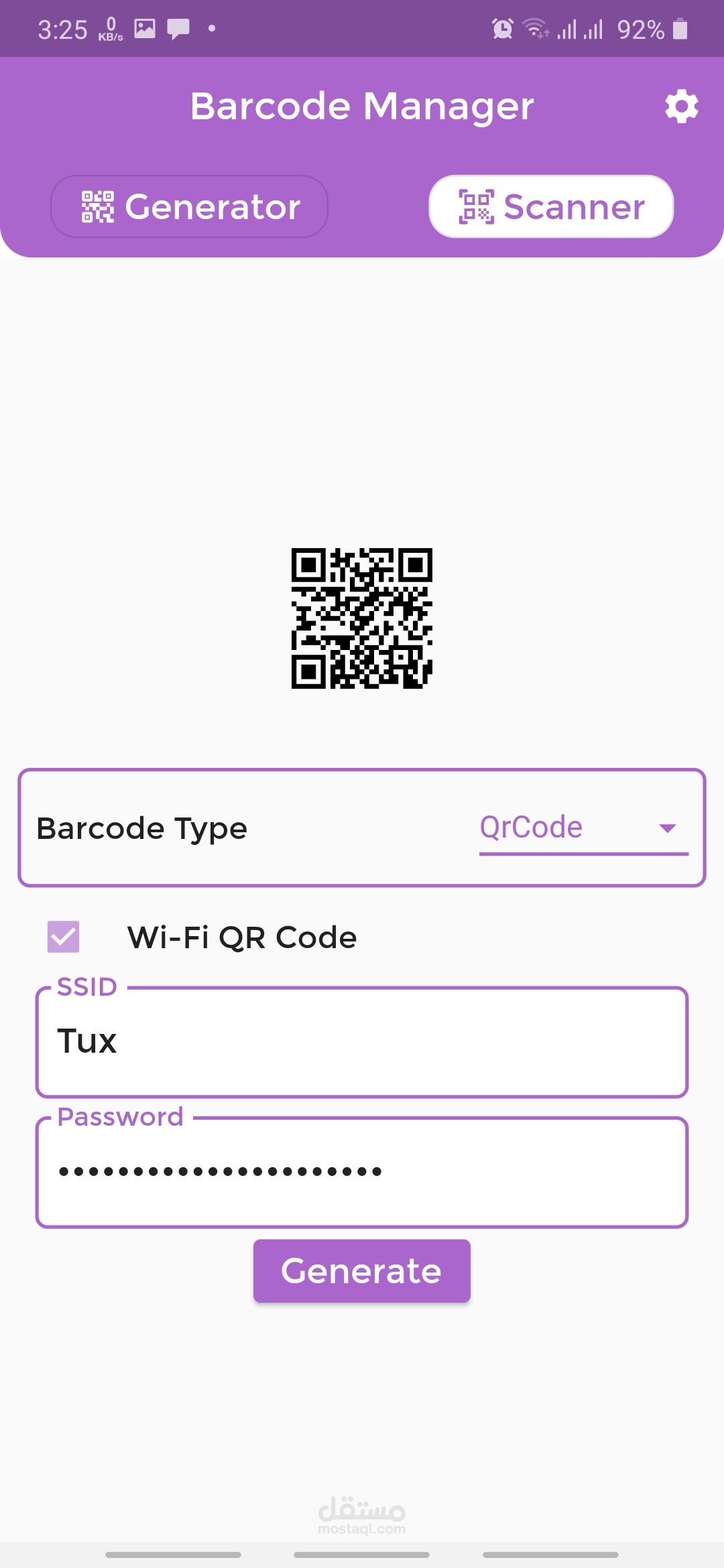Tap the SSID field containing Tux

[x=362, y=1042]
